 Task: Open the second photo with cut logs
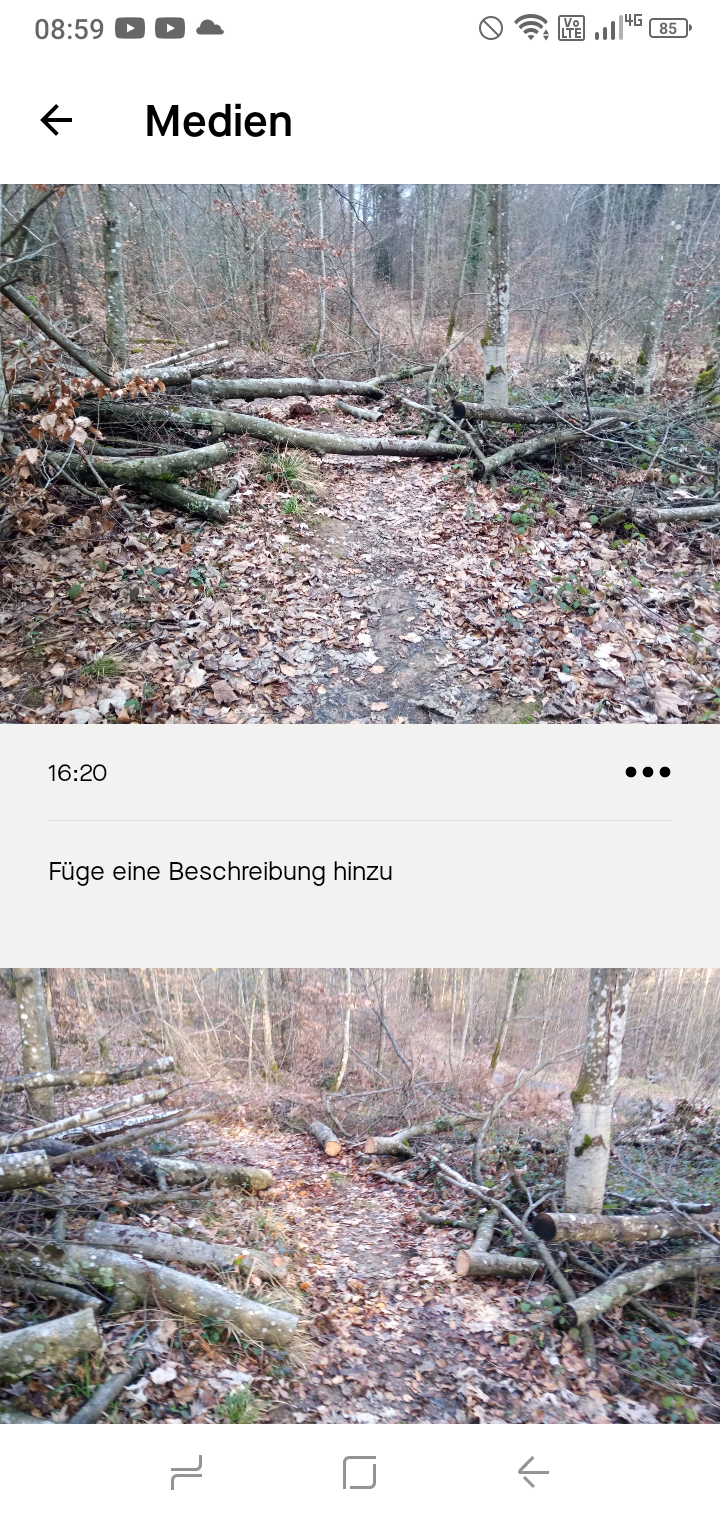[x=360, y=1195]
